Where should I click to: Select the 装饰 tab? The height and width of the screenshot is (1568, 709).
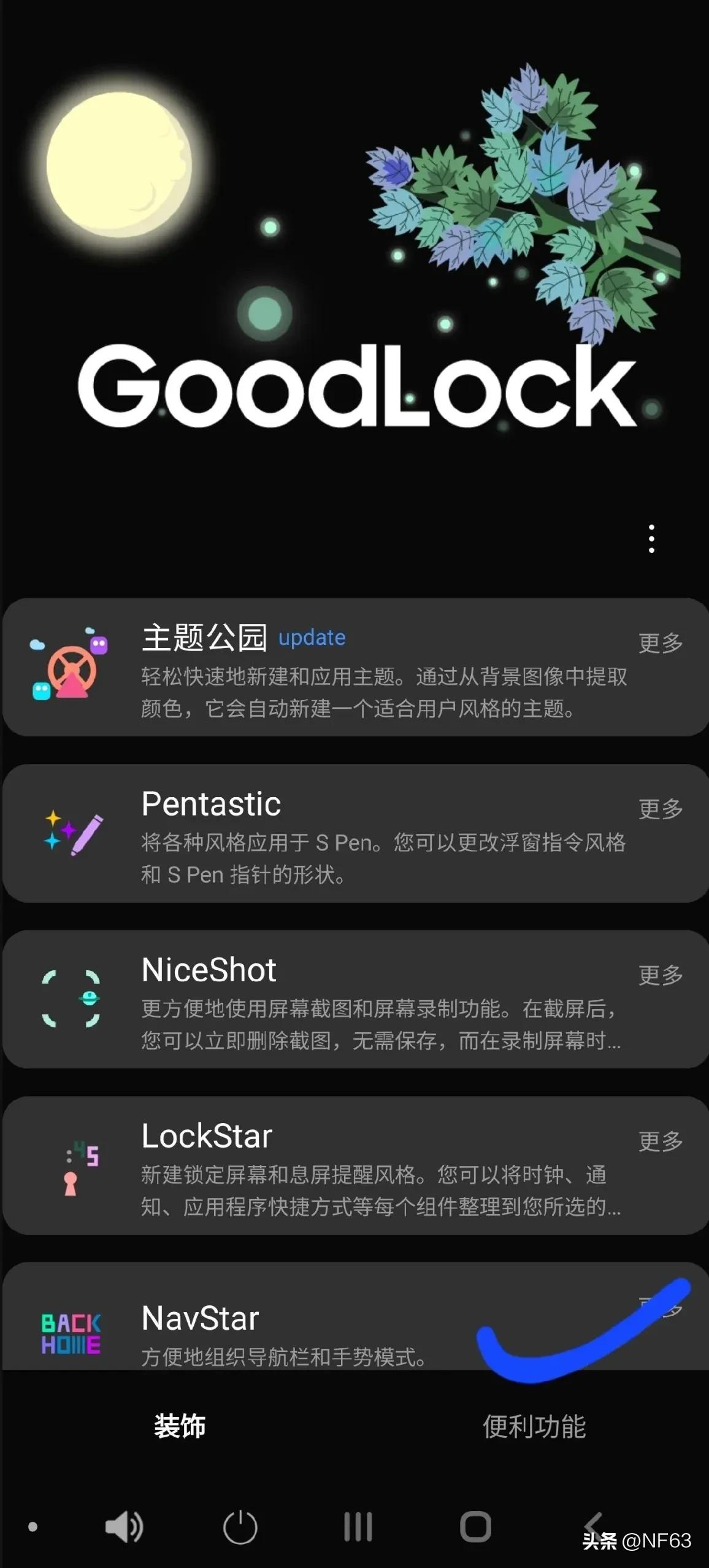(x=180, y=1426)
